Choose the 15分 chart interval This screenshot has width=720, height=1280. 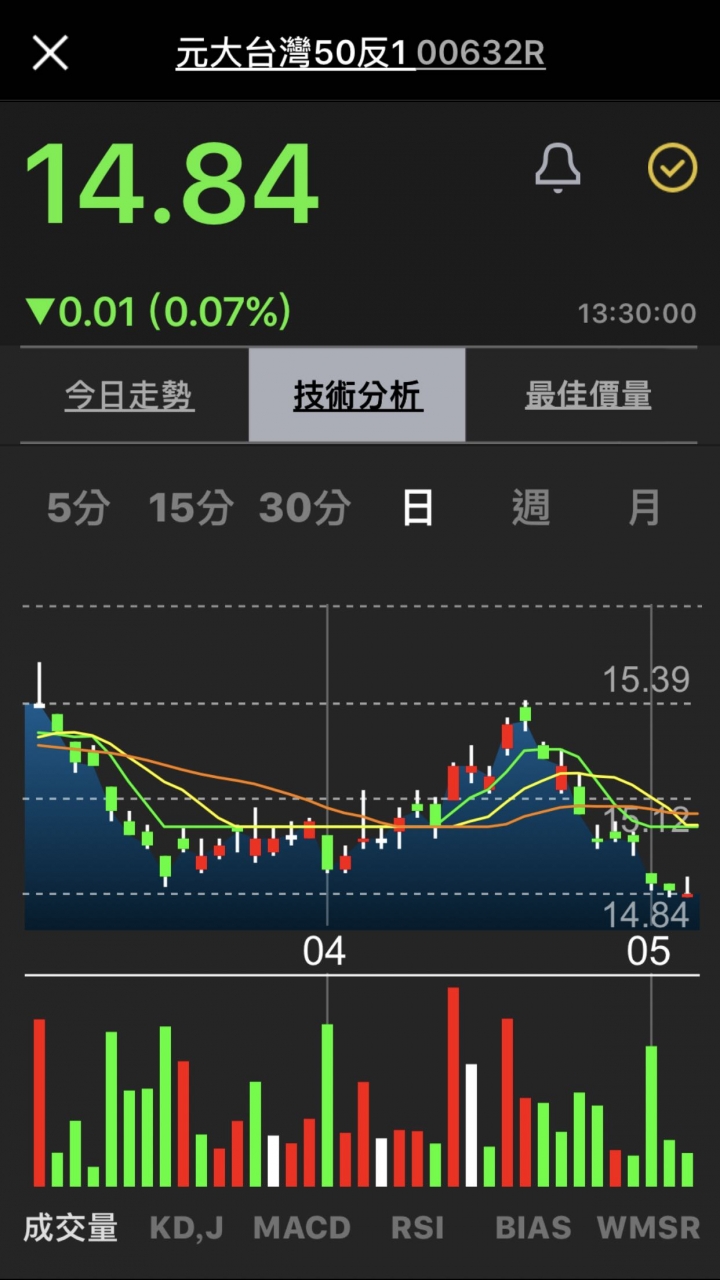[190, 509]
